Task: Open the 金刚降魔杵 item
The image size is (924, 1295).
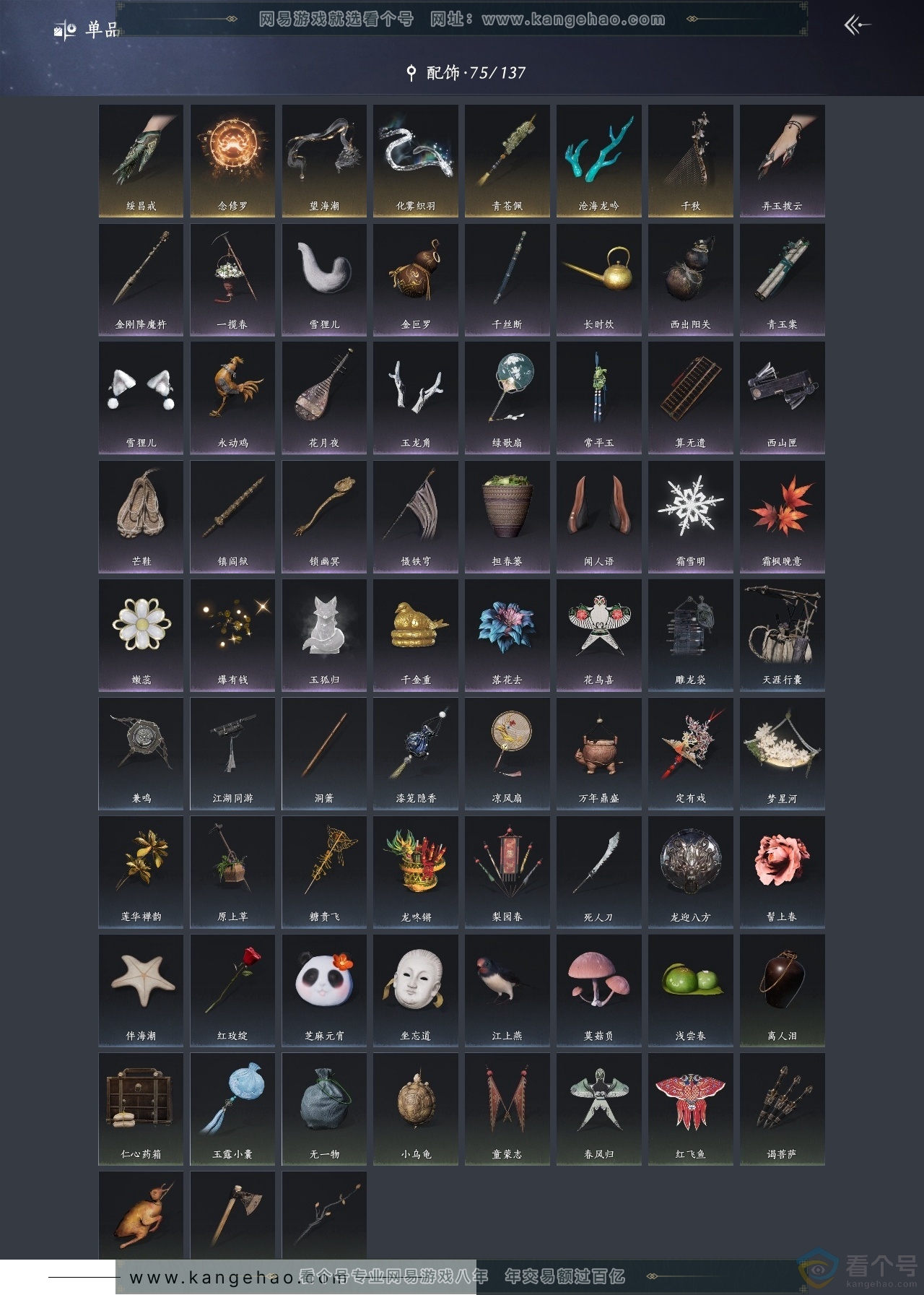Action: click(141, 279)
